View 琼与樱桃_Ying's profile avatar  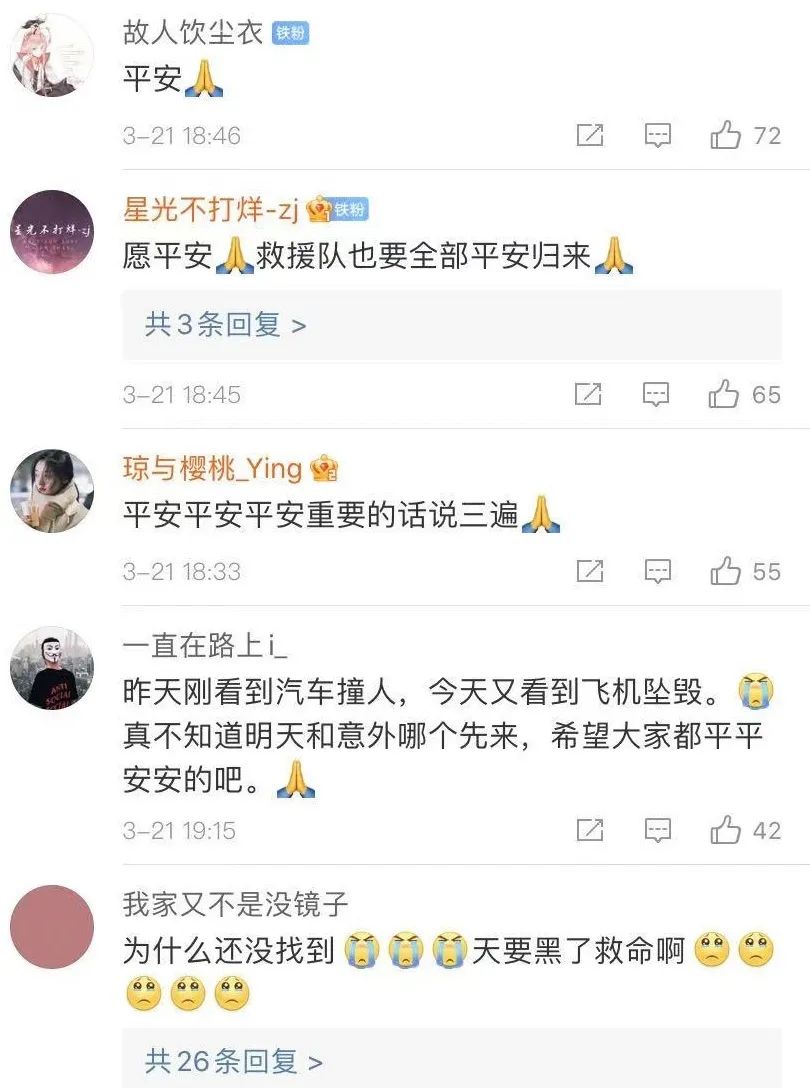click(x=51, y=491)
